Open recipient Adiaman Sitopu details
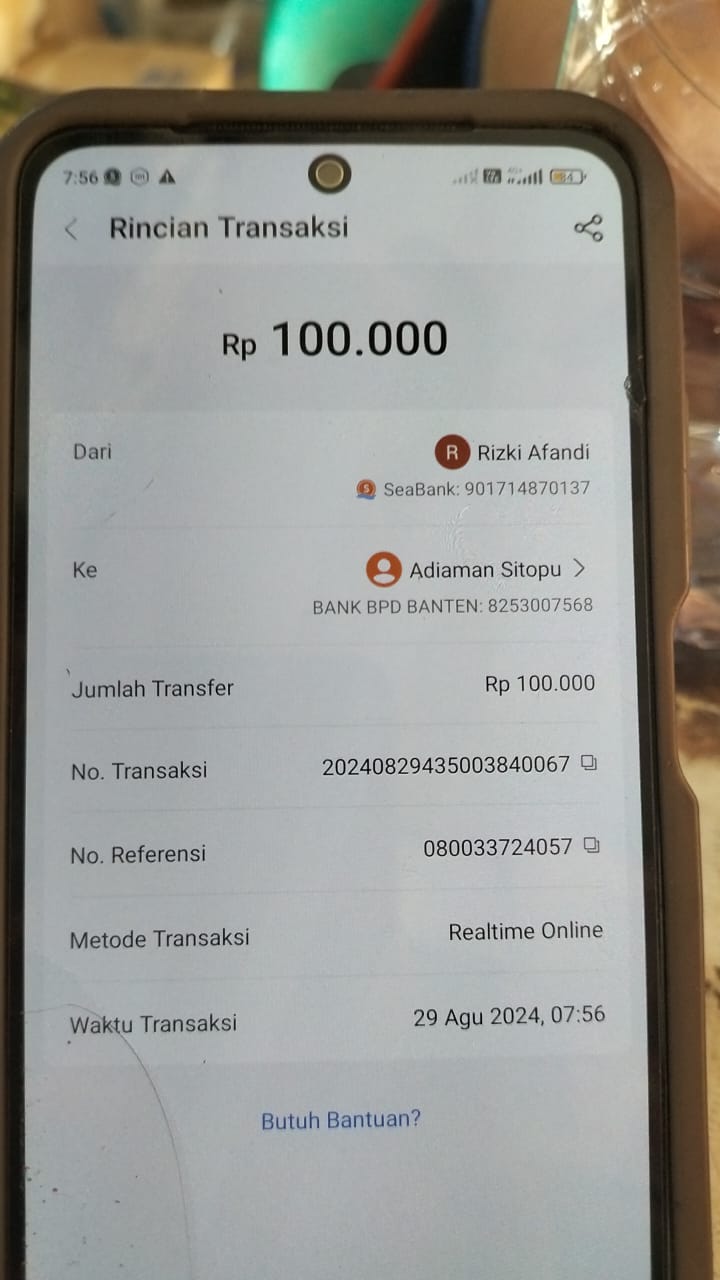 coord(578,569)
